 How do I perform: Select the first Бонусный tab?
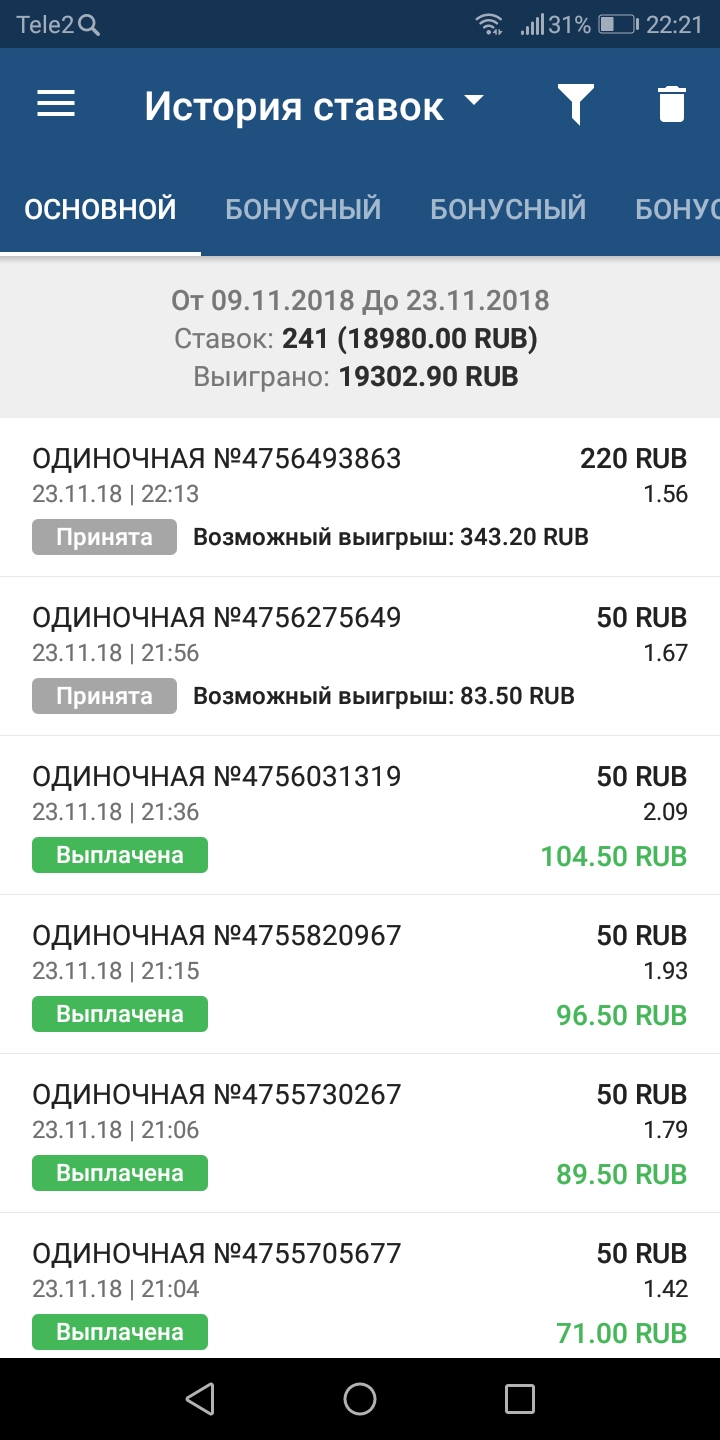[x=303, y=208]
